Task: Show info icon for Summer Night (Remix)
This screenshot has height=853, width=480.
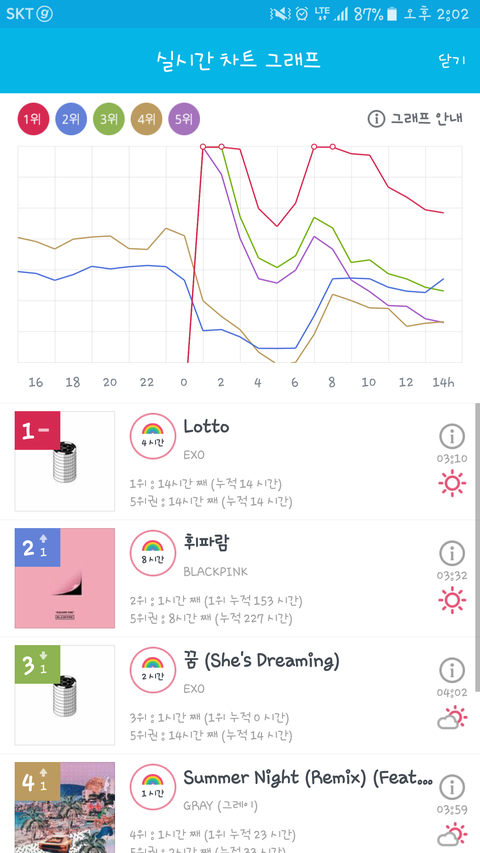Action: (452, 787)
